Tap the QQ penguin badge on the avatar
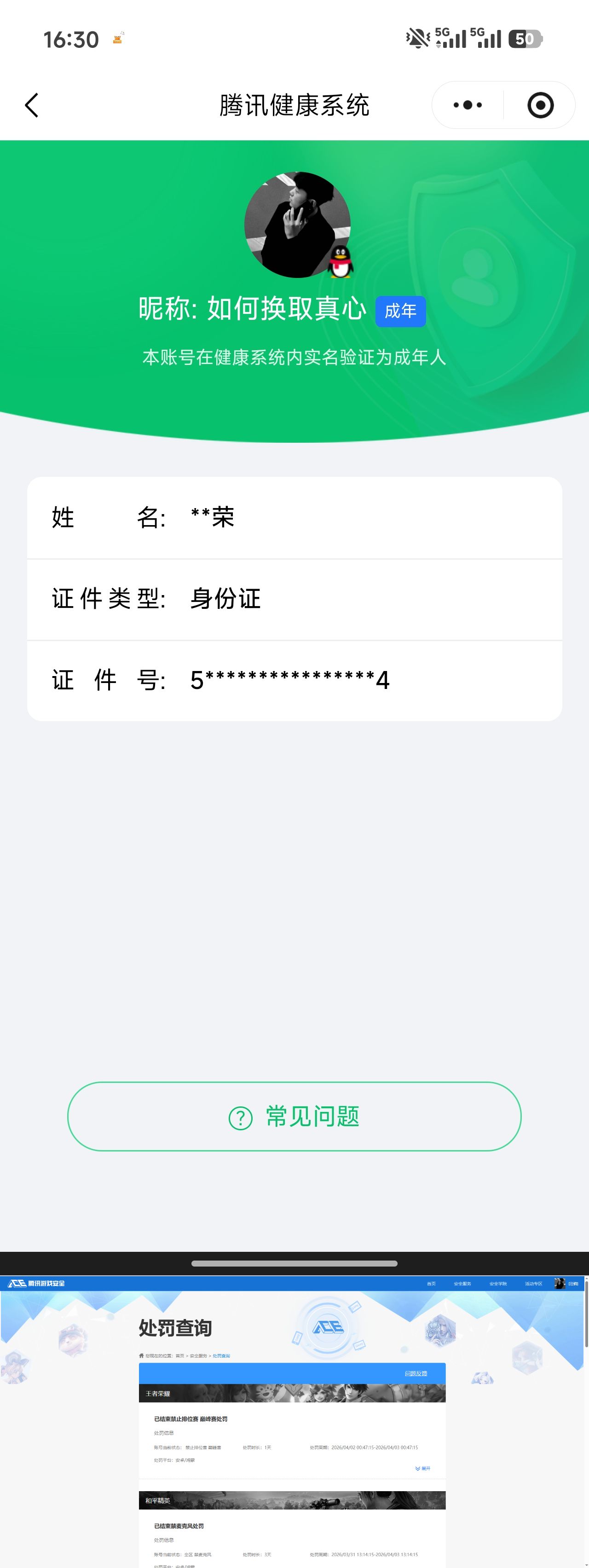The image size is (589, 1568). pyautogui.click(x=341, y=263)
